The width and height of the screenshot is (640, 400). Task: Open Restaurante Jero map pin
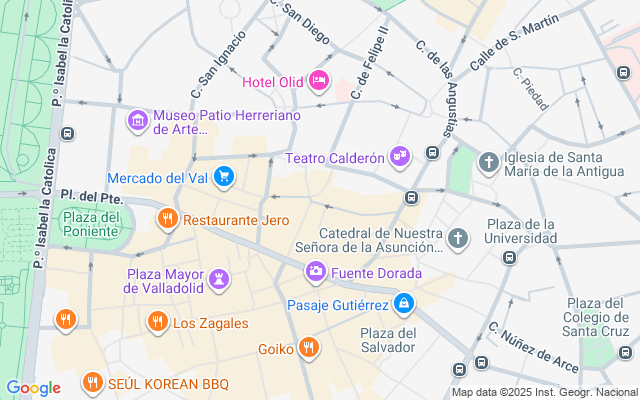168,219
